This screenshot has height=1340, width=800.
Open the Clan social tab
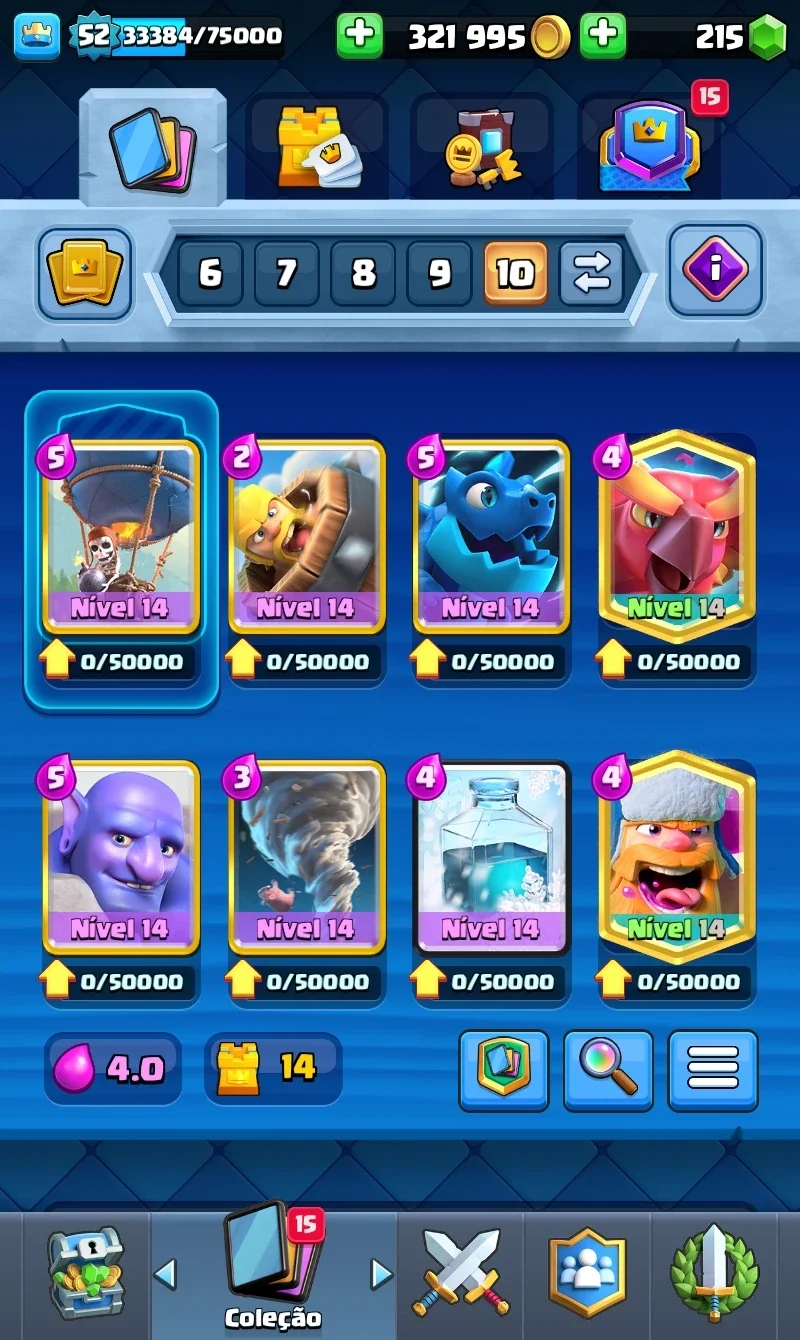click(587, 1273)
